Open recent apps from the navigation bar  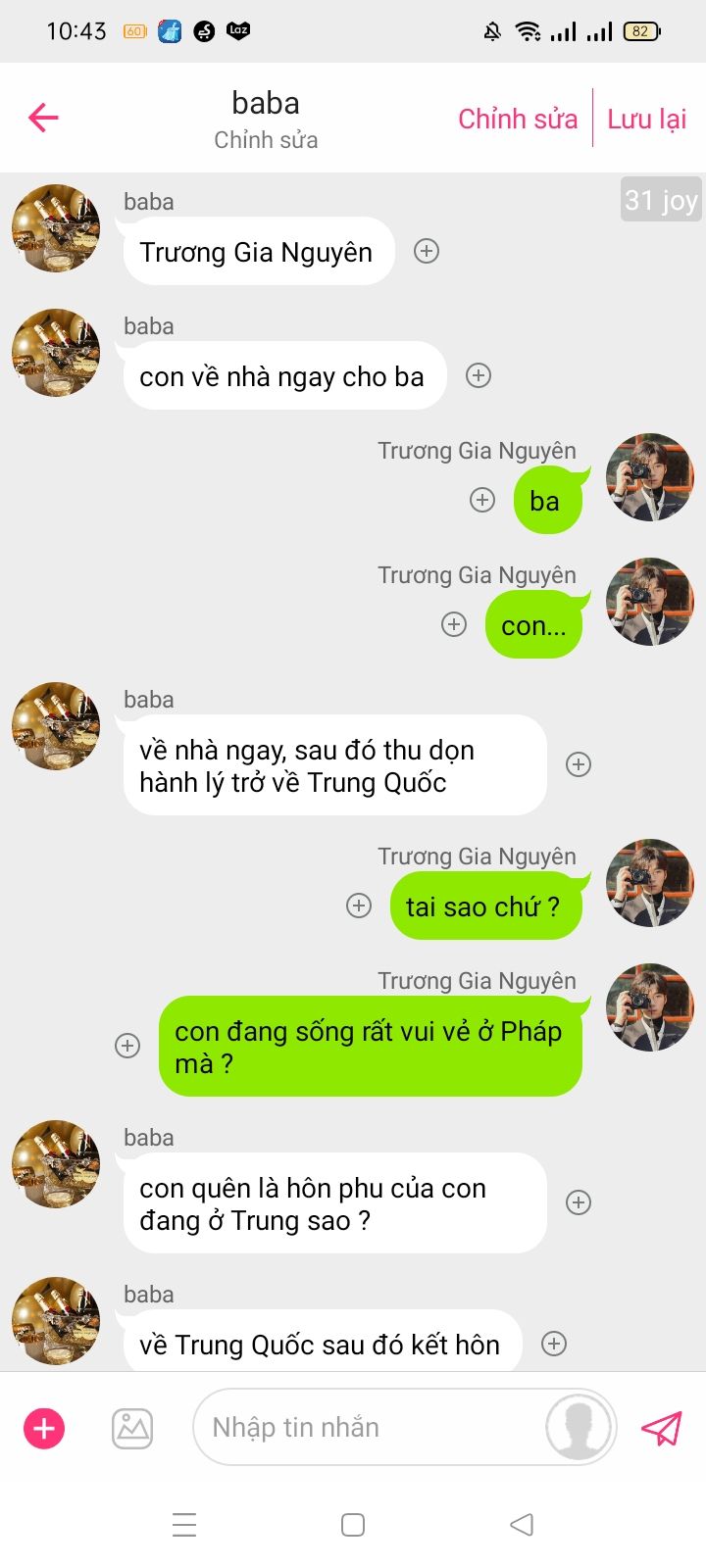tap(184, 1525)
